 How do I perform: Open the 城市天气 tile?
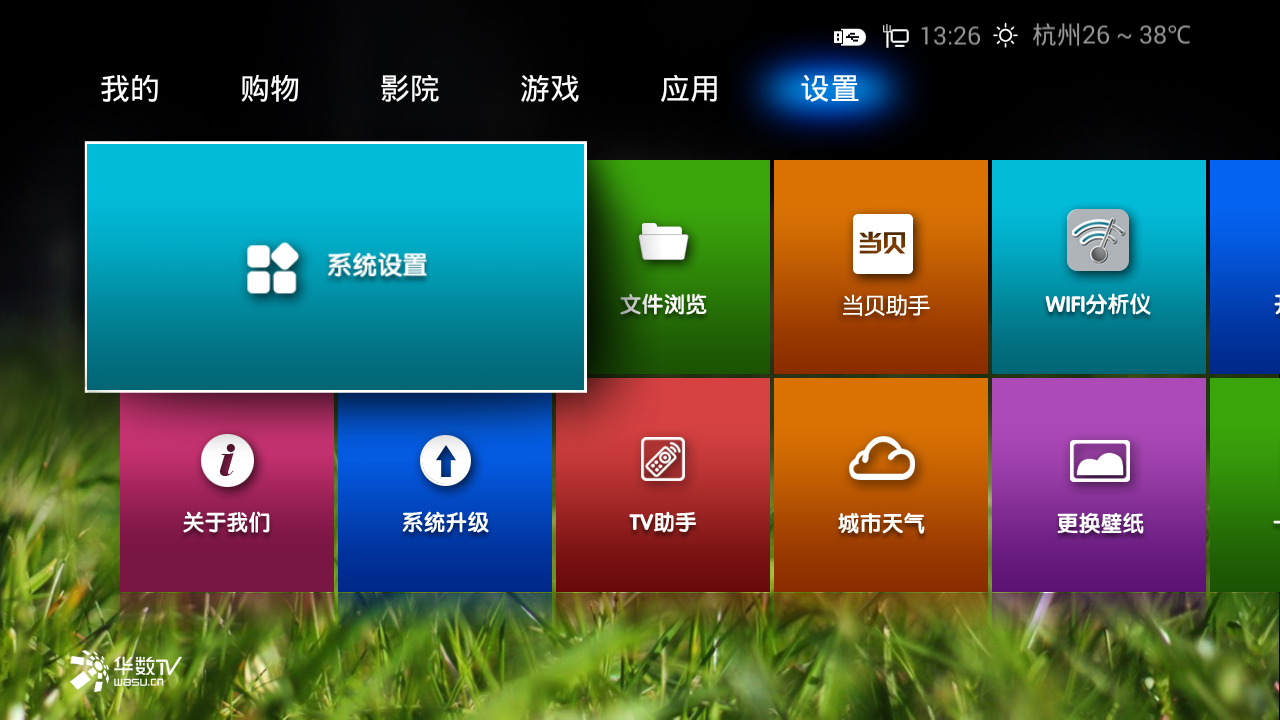[x=881, y=485]
